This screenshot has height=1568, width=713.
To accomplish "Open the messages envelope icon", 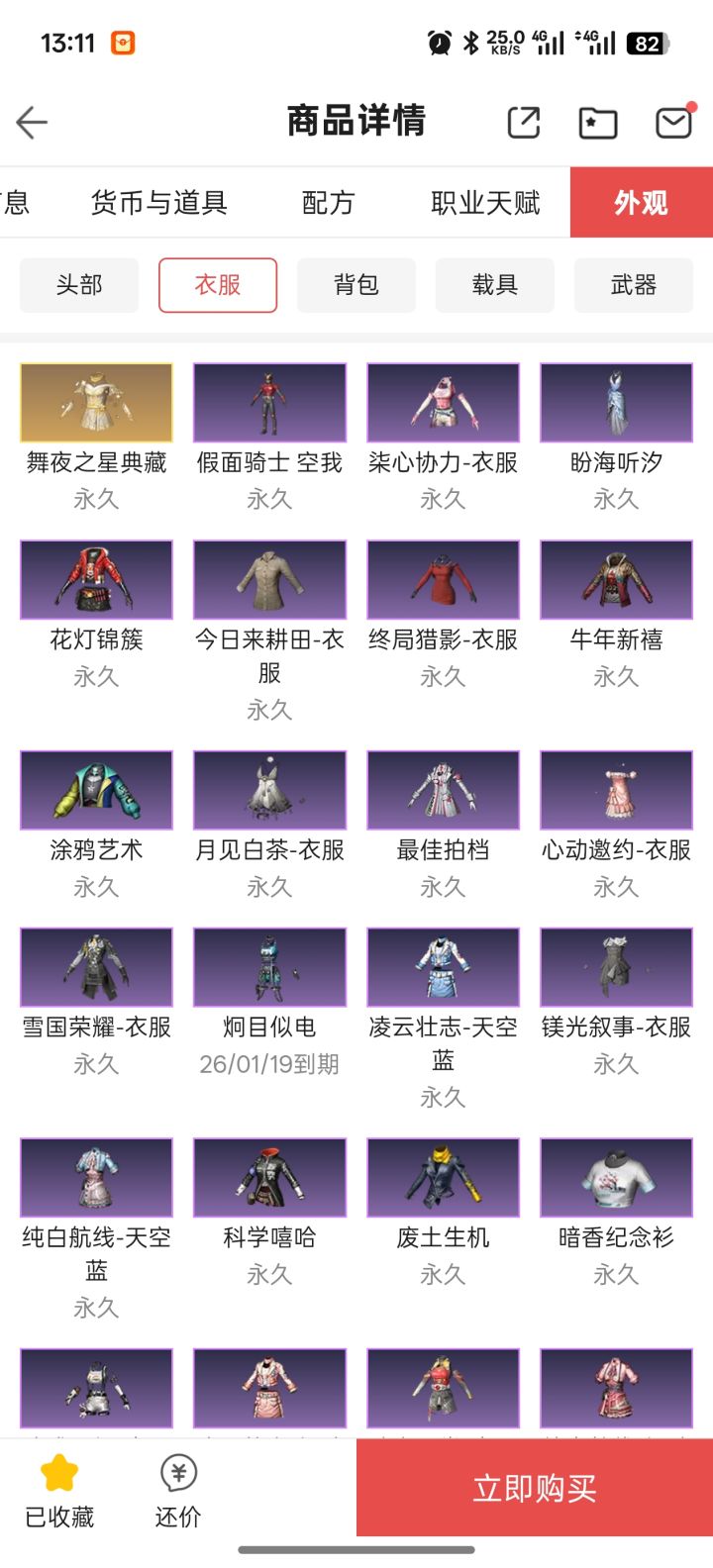I will pos(672,121).
